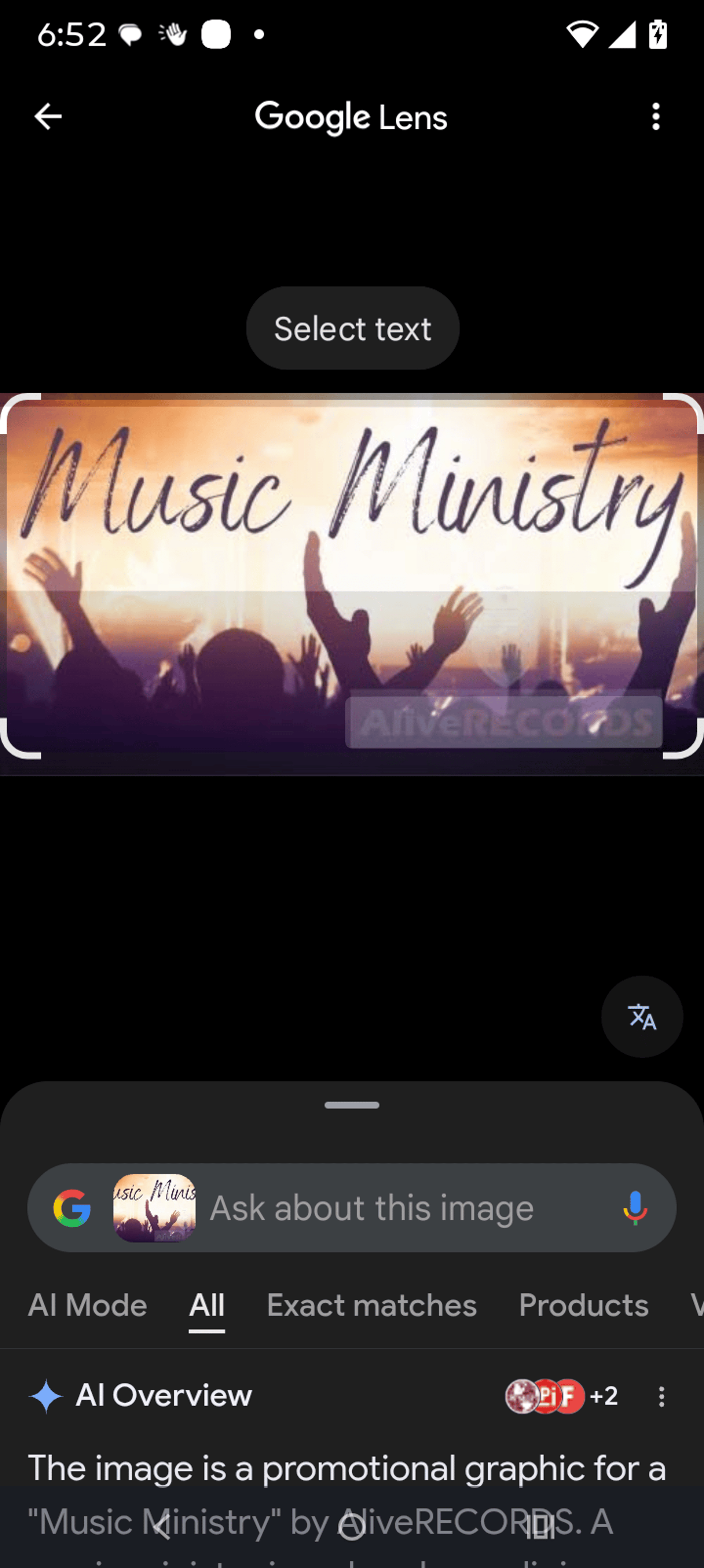
Task: Open the Products tab
Action: (583, 1306)
